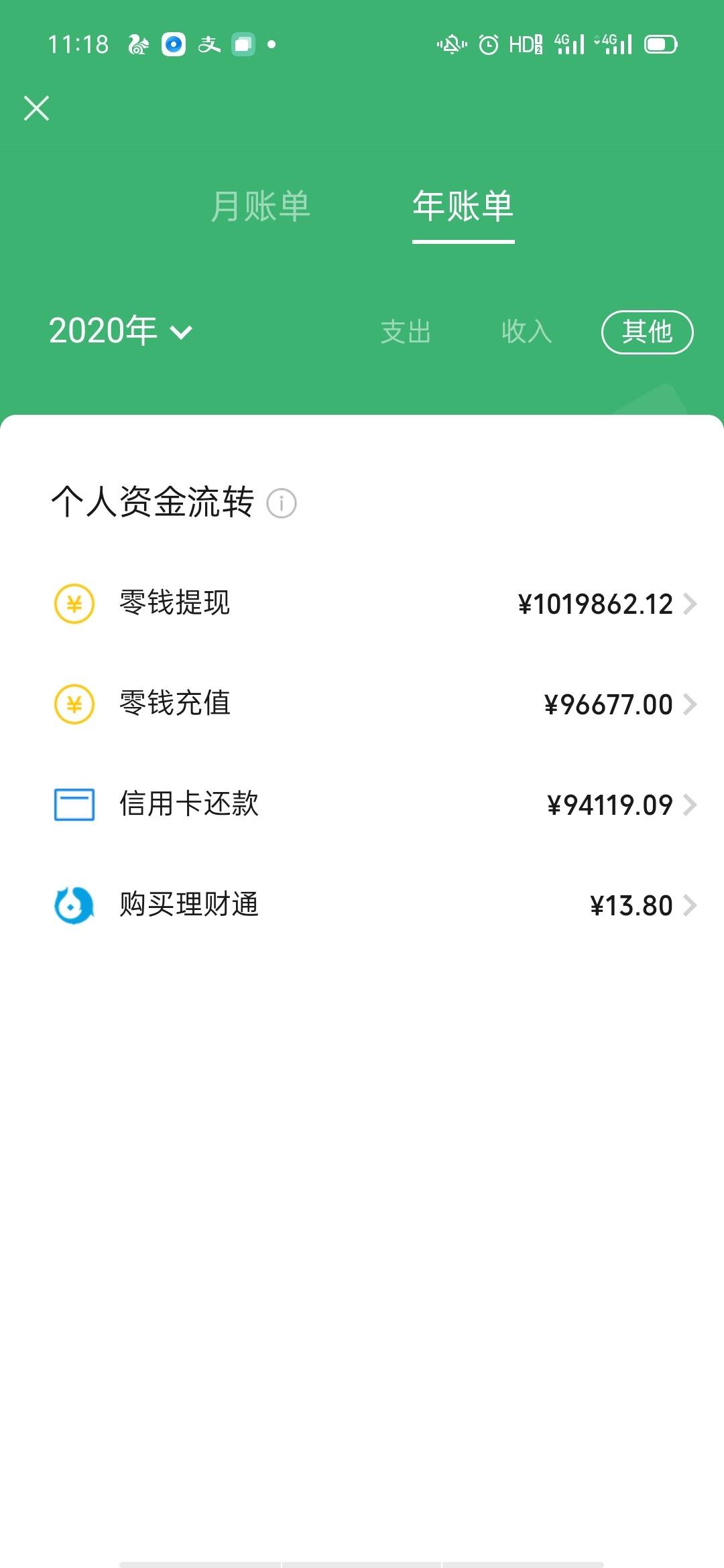724x1568 pixels.
Task: Open the 购买理财通 blue icon
Action: pyautogui.click(x=74, y=905)
